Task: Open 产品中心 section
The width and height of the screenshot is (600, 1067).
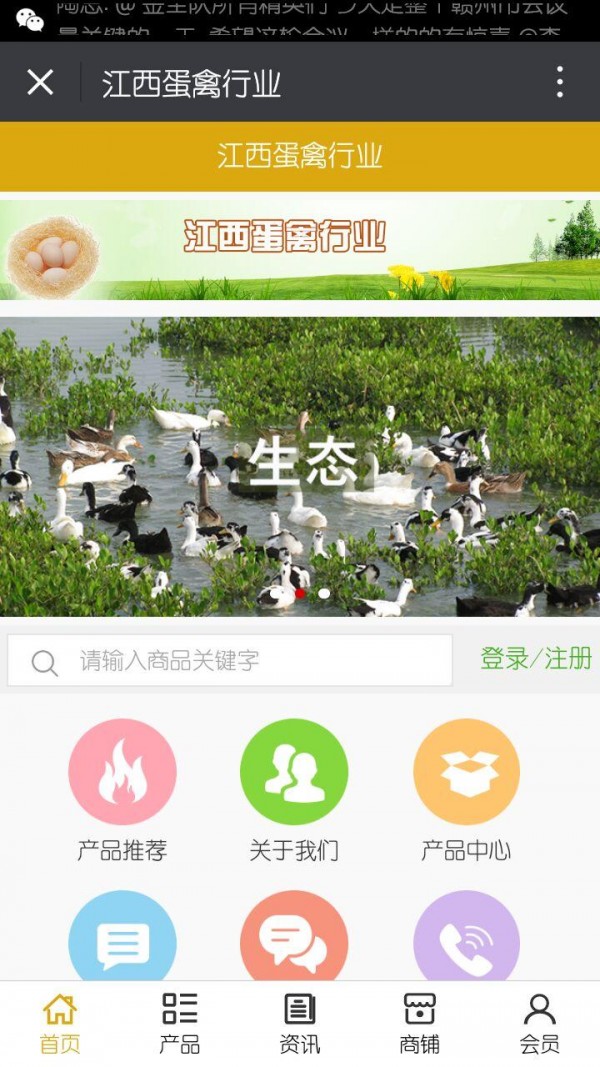Action: tap(466, 772)
